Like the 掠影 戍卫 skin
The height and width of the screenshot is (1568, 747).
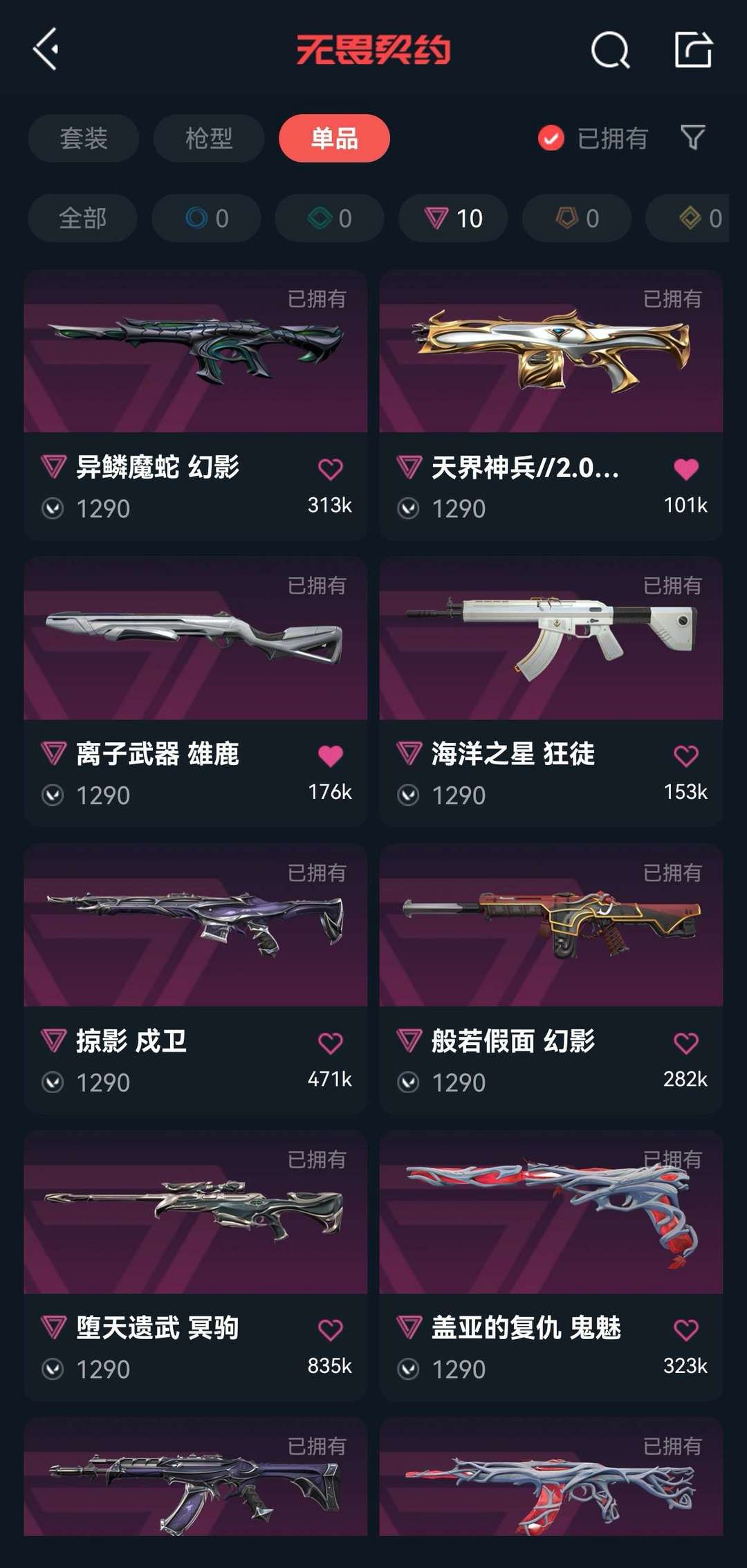click(331, 1043)
